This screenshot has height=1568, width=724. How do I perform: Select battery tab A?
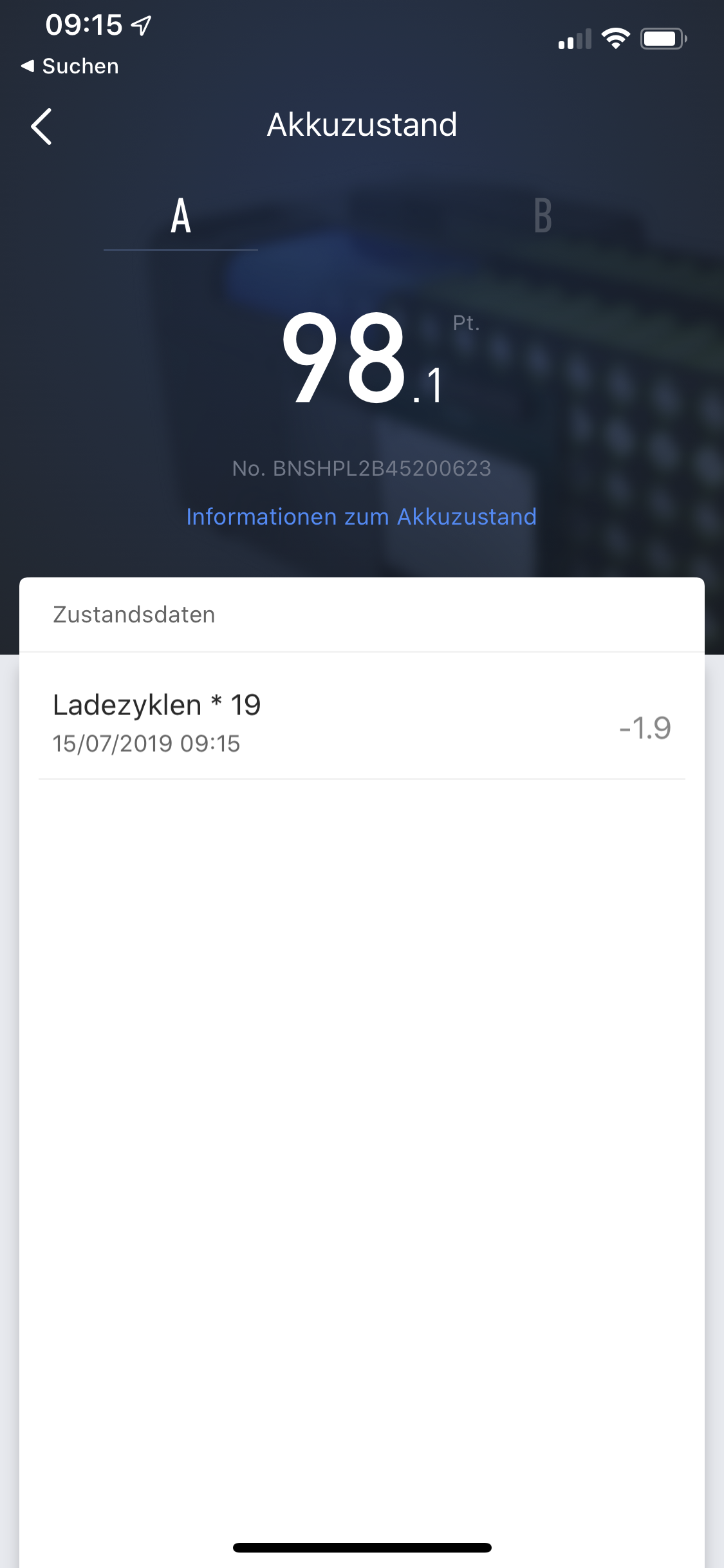(181, 216)
